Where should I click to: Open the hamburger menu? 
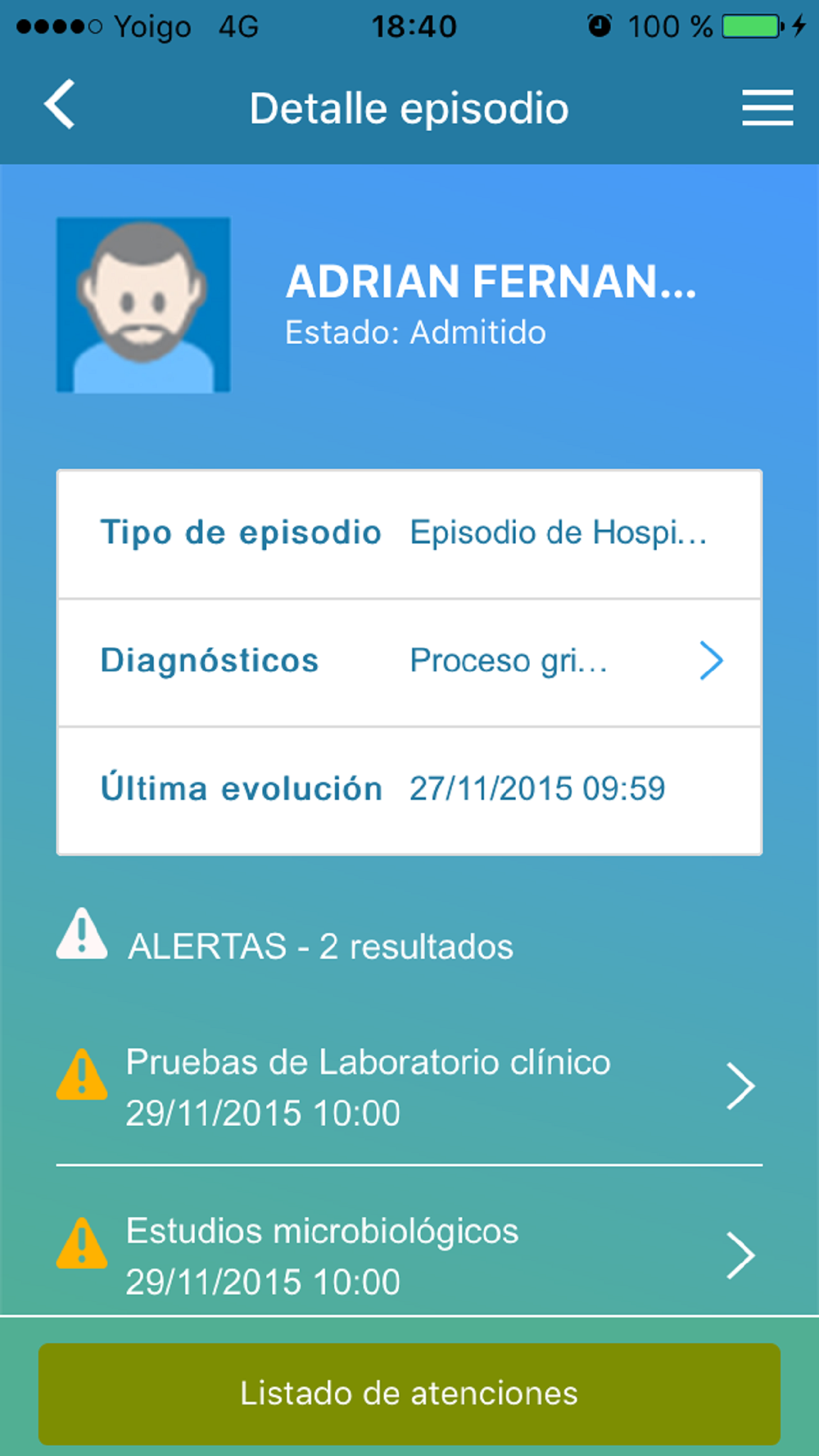pos(767,108)
